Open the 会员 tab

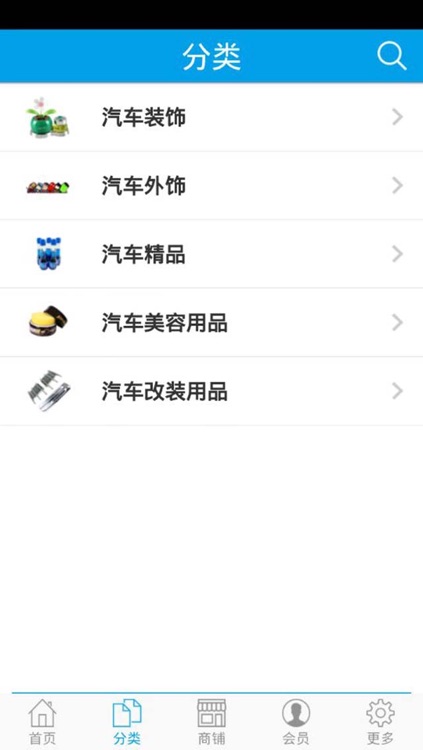coord(296,721)
